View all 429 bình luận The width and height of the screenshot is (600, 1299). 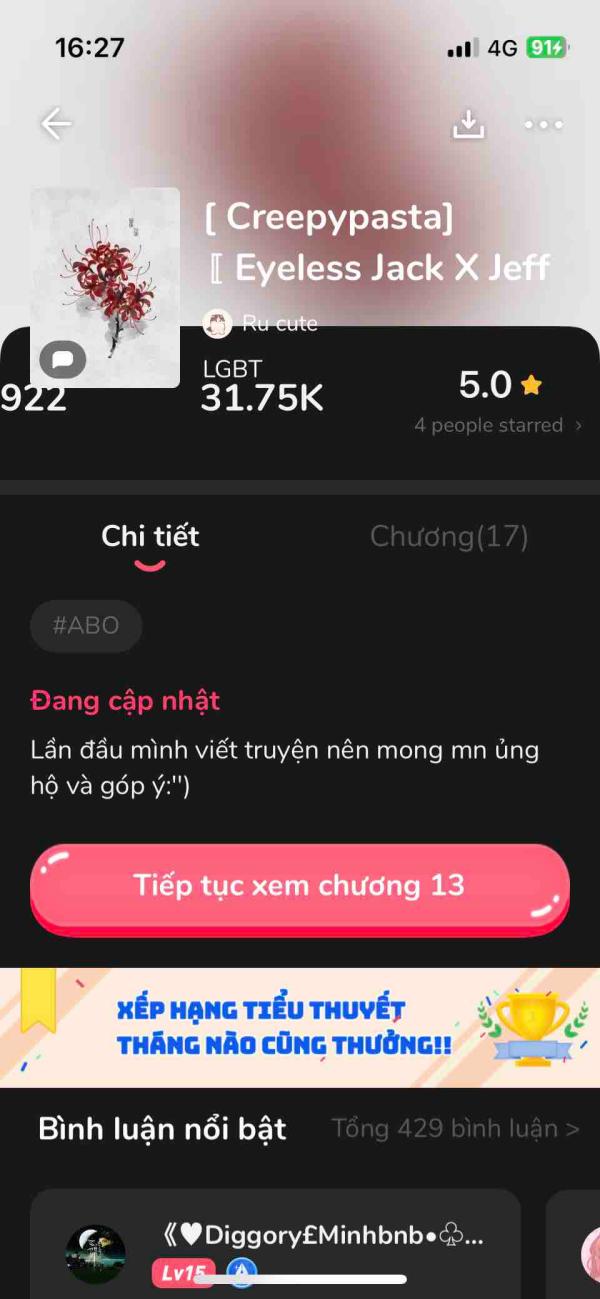tap(455, 1129)
